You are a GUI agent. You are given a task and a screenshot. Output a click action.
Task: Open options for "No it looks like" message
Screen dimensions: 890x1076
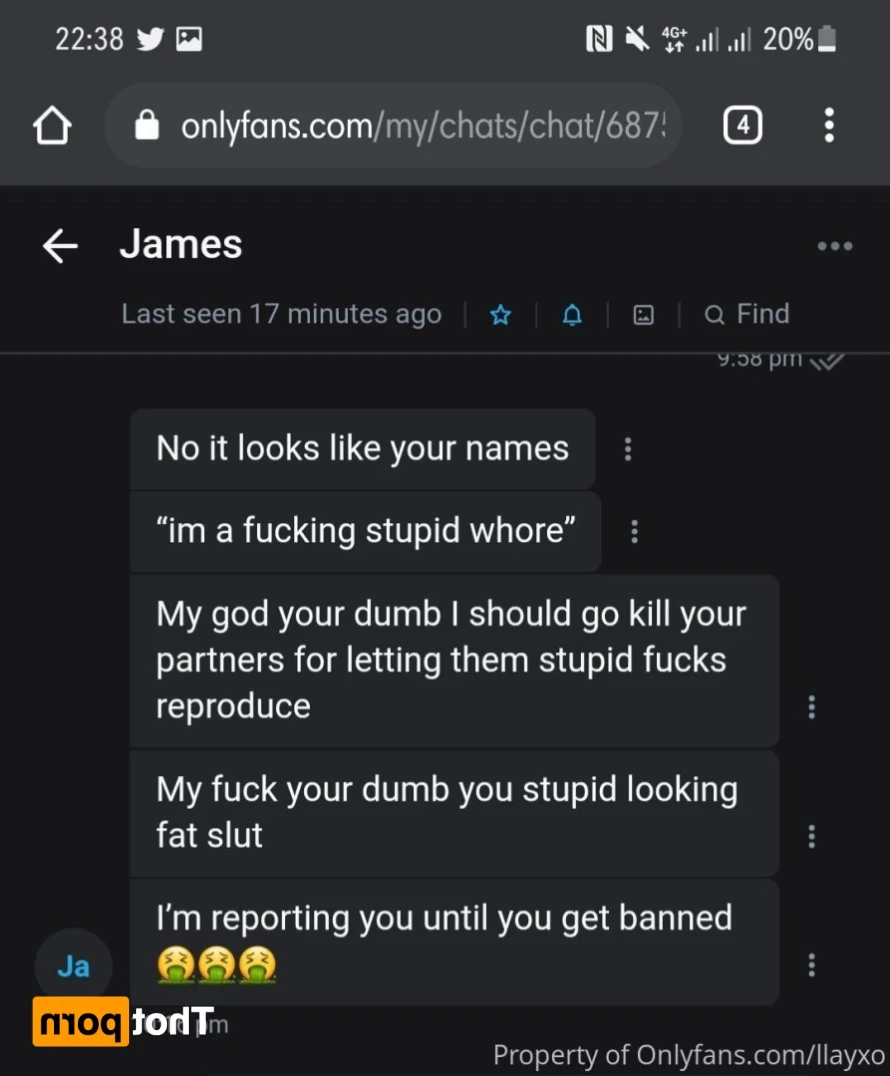point(628,450)
